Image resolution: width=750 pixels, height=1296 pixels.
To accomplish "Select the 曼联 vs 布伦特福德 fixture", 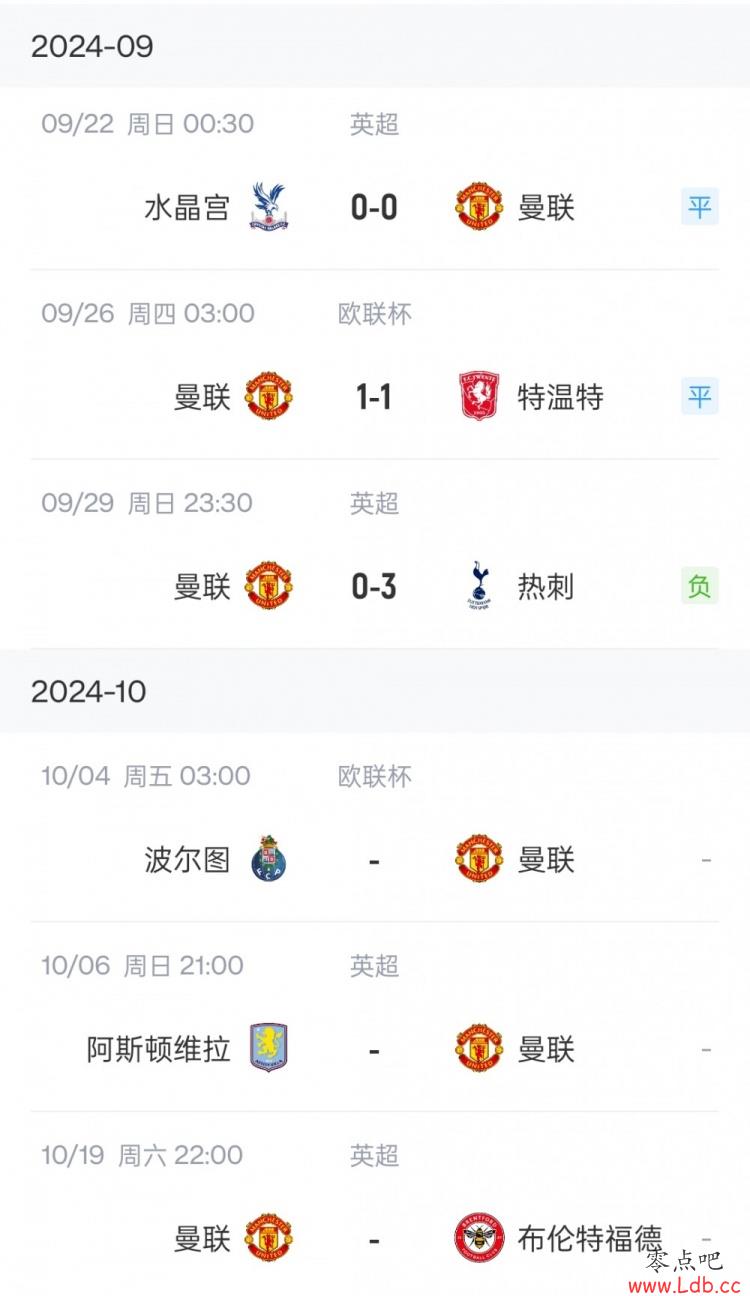I will [x=375, y=1204].
